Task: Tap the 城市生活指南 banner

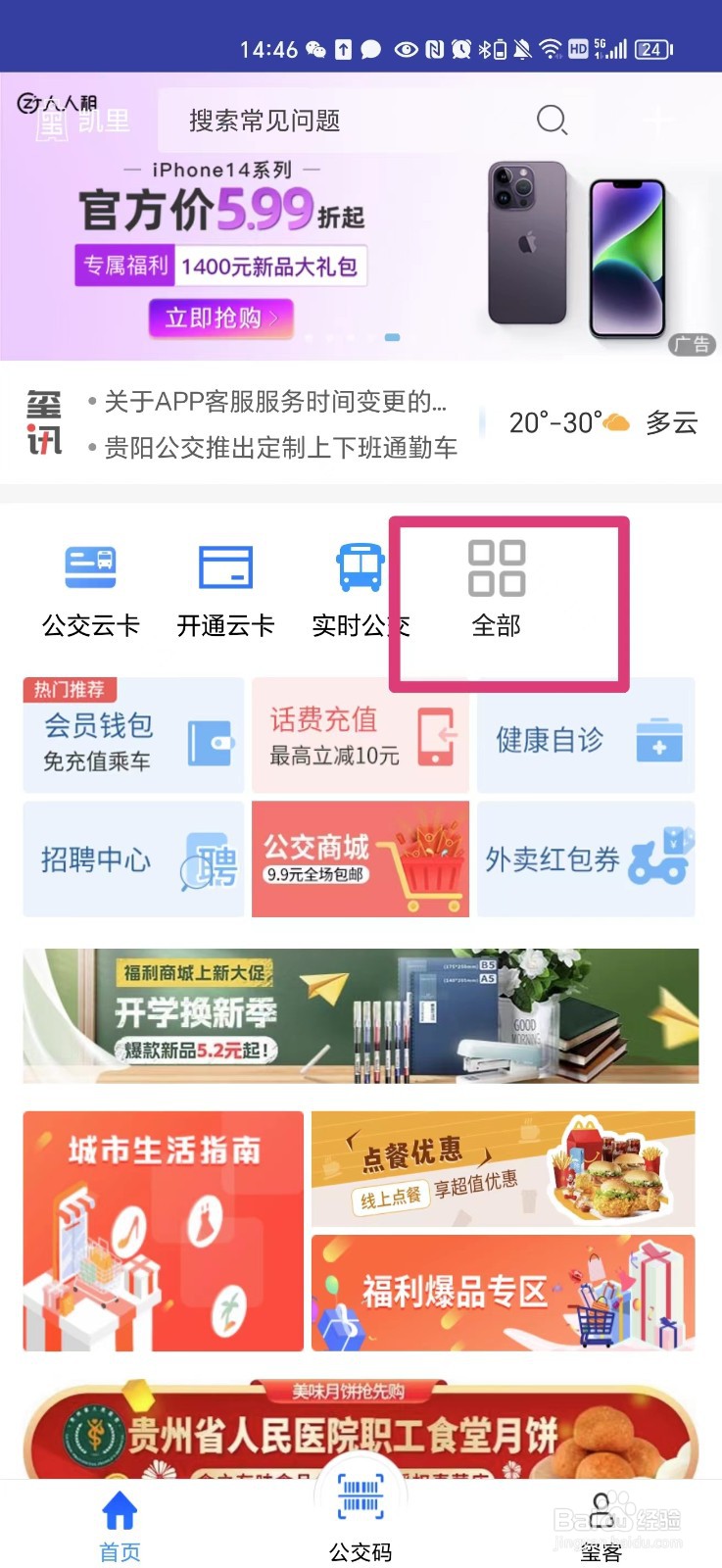Action: (x=162, y=1230)
